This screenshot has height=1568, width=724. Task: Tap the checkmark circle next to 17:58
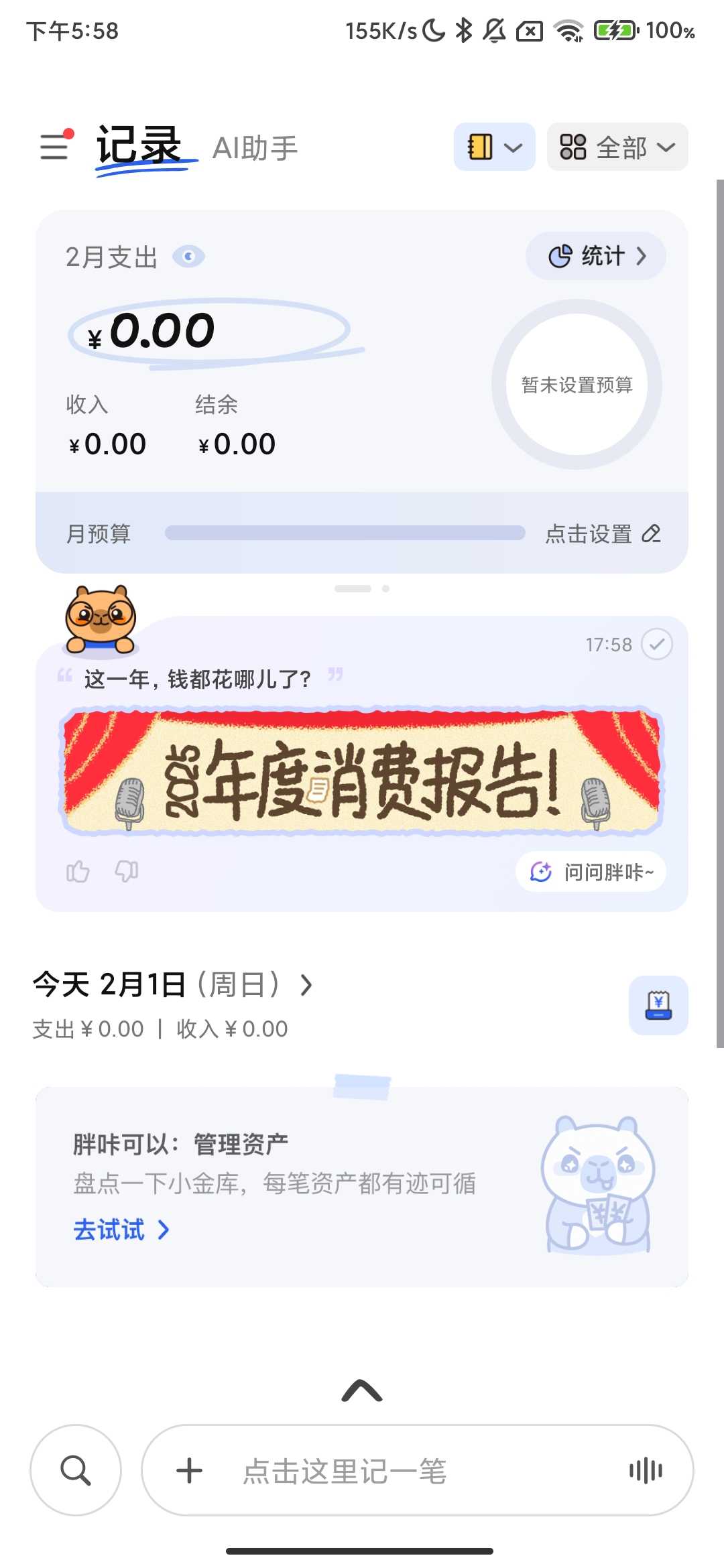[658, 645]
